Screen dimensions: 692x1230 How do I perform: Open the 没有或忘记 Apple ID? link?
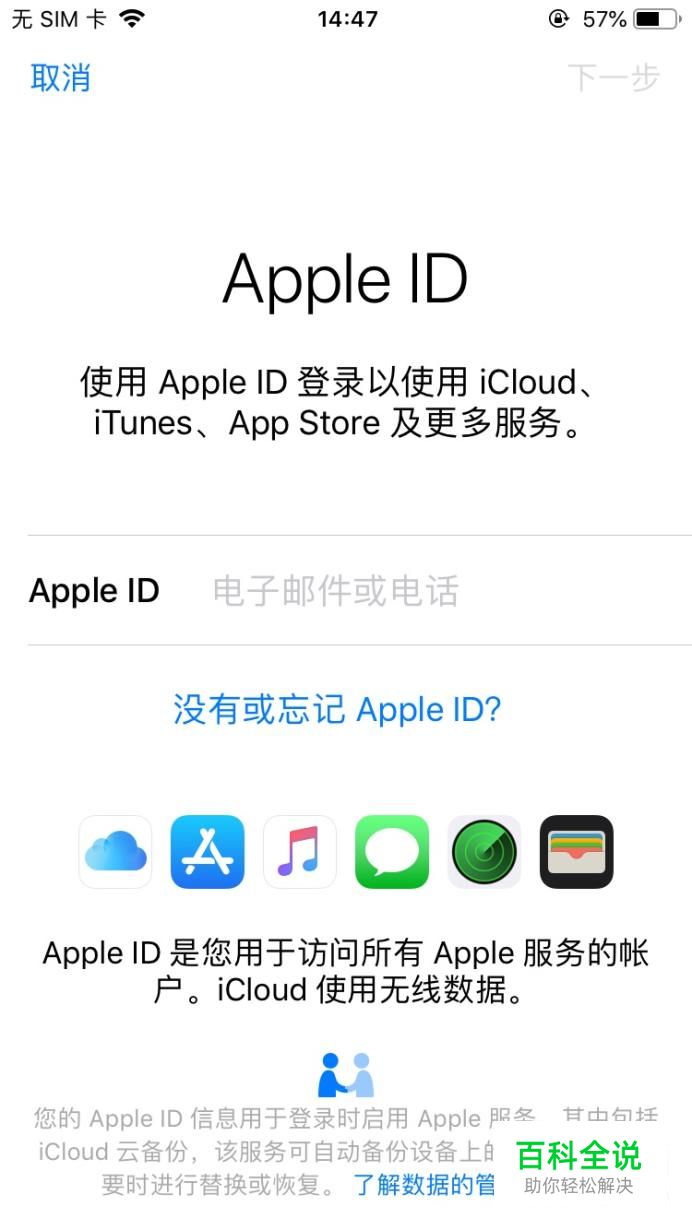coord(337,709)
